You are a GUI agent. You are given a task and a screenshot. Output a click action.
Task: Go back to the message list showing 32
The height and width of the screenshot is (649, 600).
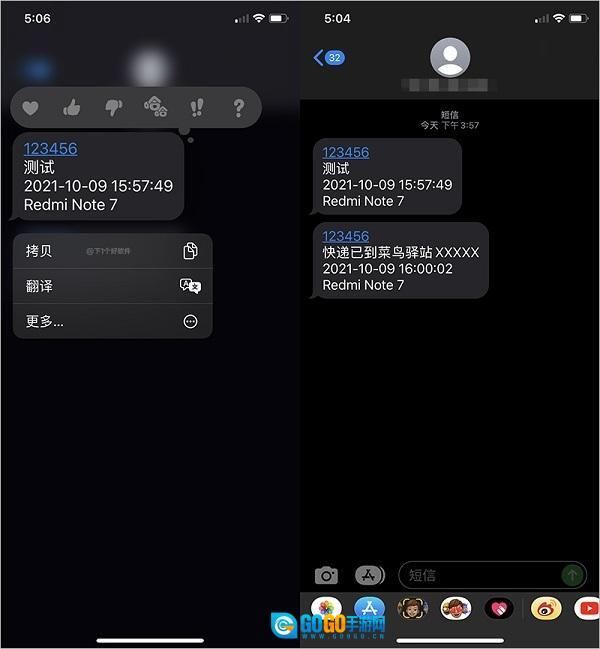coord(329,58)
